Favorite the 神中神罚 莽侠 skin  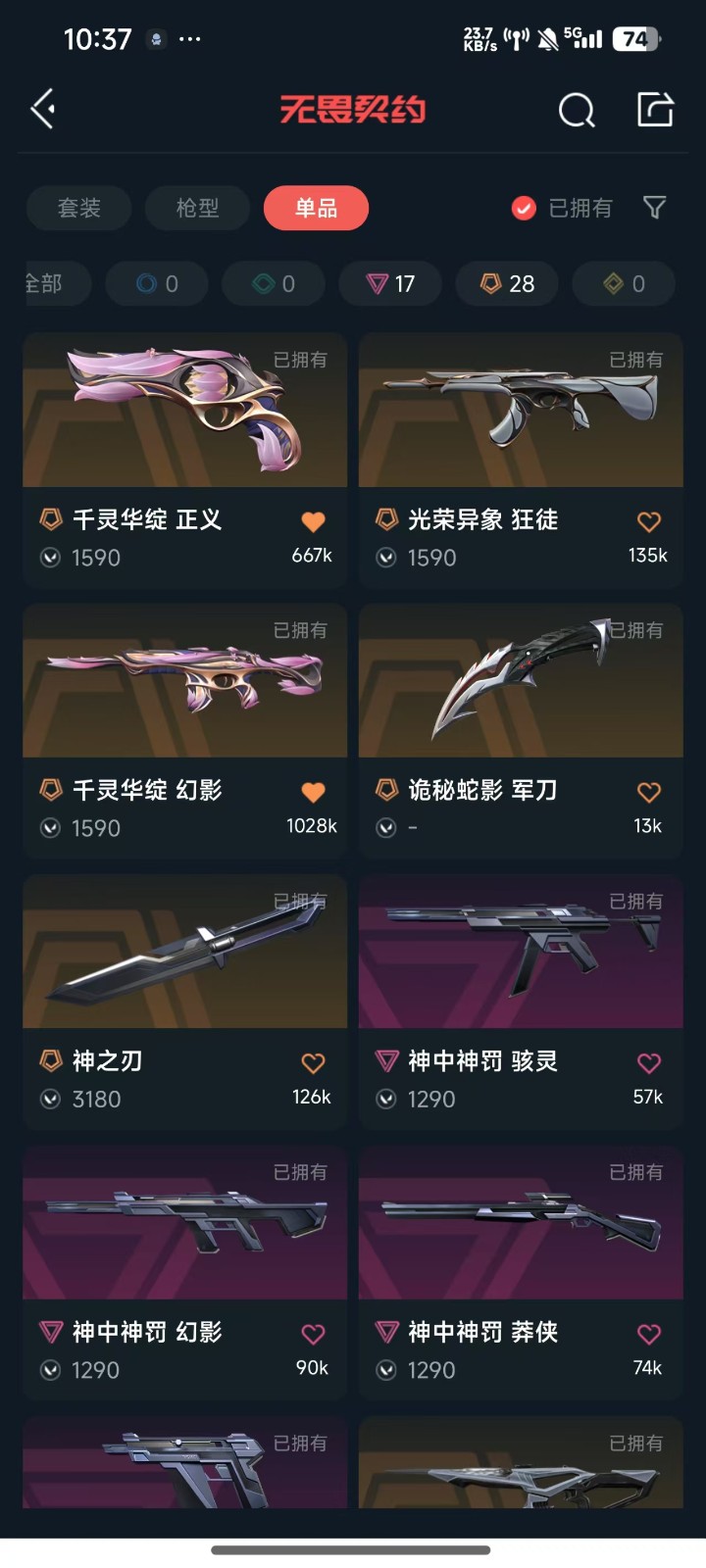(x=648, y=1334)
